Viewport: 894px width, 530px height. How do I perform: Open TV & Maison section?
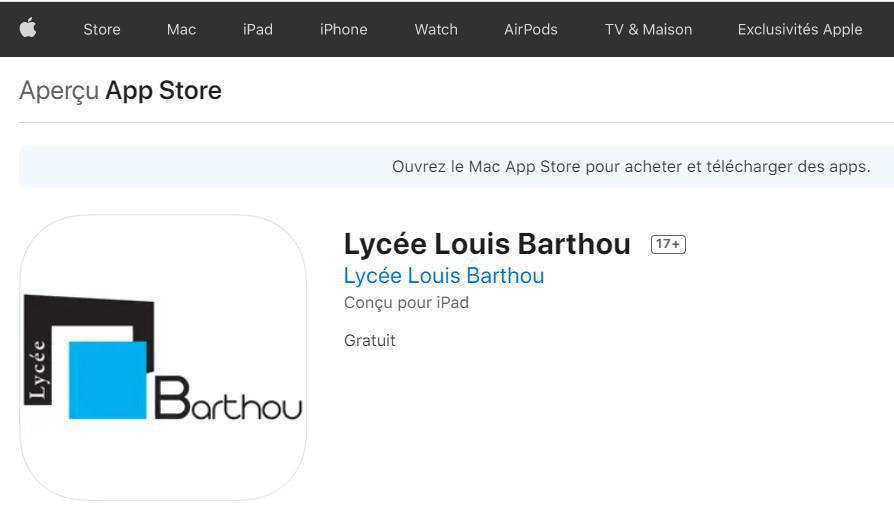point(648,29)
